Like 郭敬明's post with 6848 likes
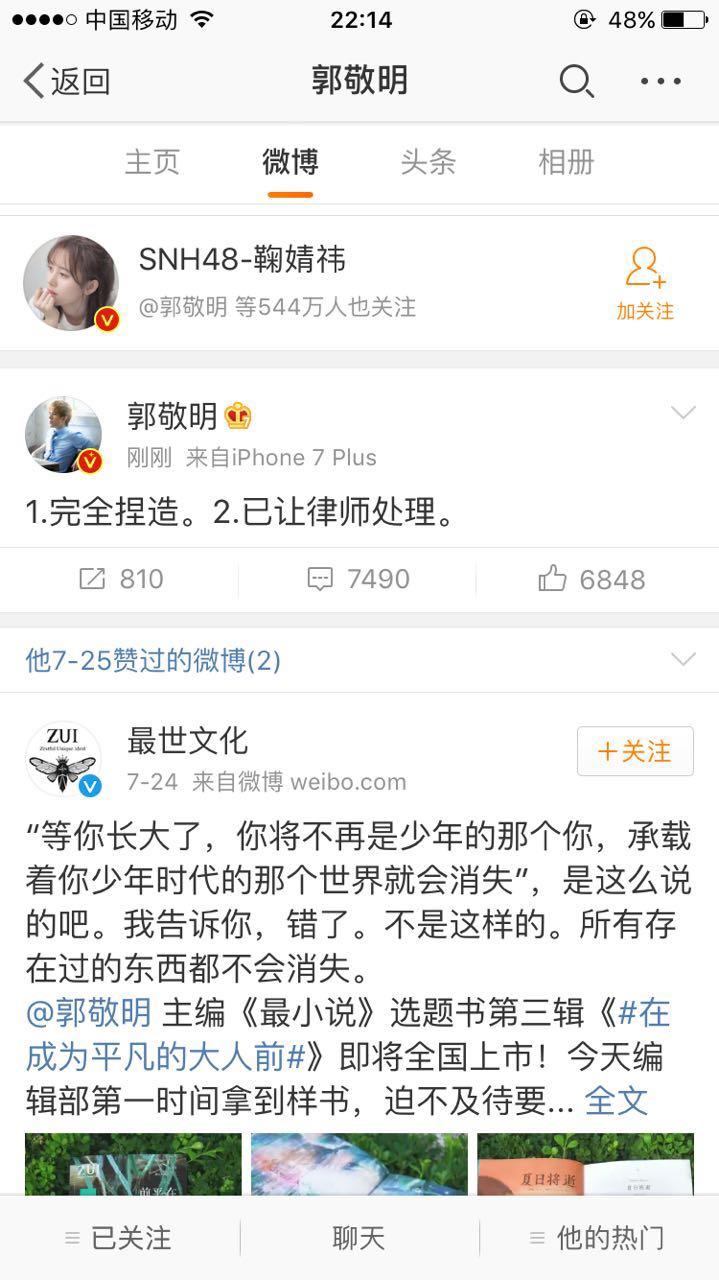This screenshot has height=1280, width=719. point(592,579)
